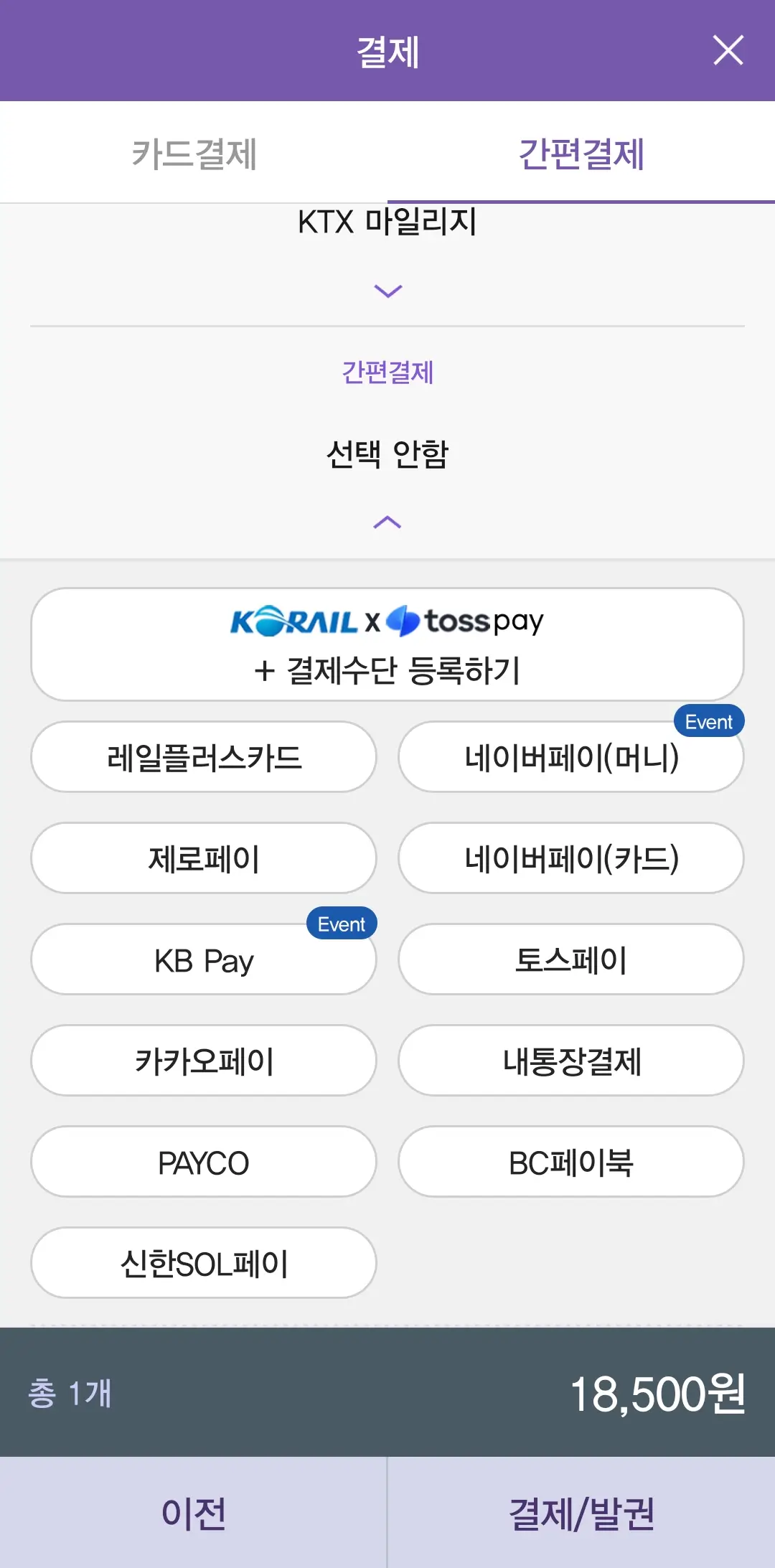The image size is (775, 1568).
Task: Click the KORAIL x toss pay registration banner
Action: [x=387, y=644]
